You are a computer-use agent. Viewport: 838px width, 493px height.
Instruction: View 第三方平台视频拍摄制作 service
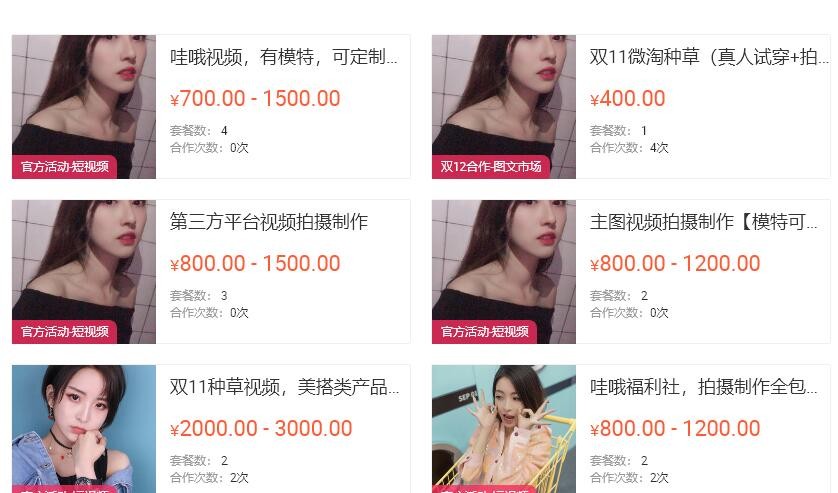coord(269,222)
